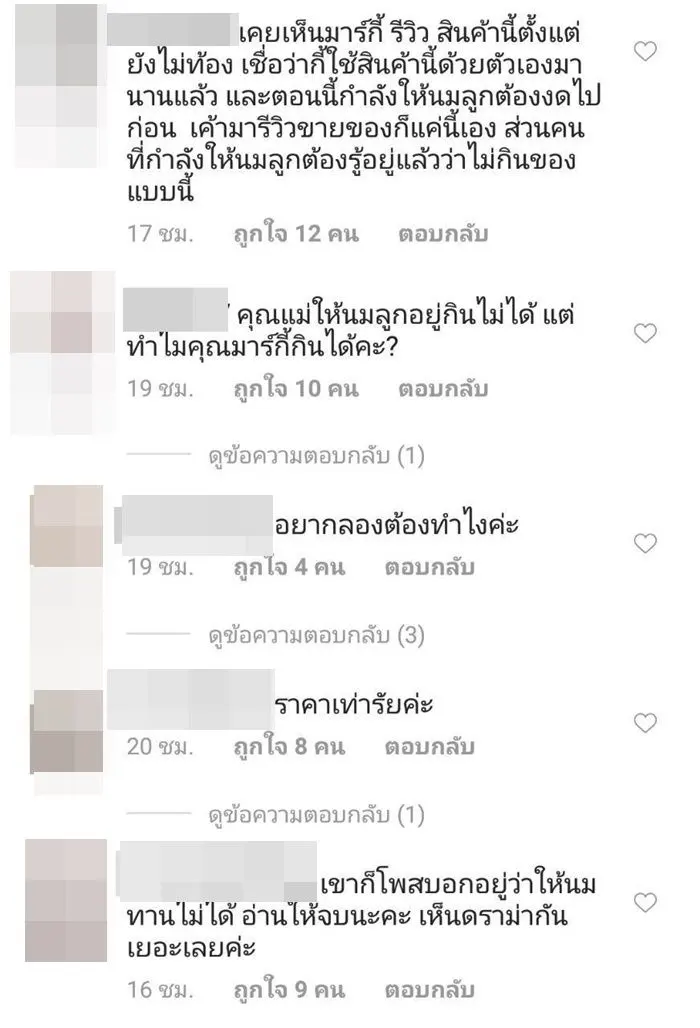Open profile picture of ราคาเท่ารัยค่ะ commenter

[68, 731]
